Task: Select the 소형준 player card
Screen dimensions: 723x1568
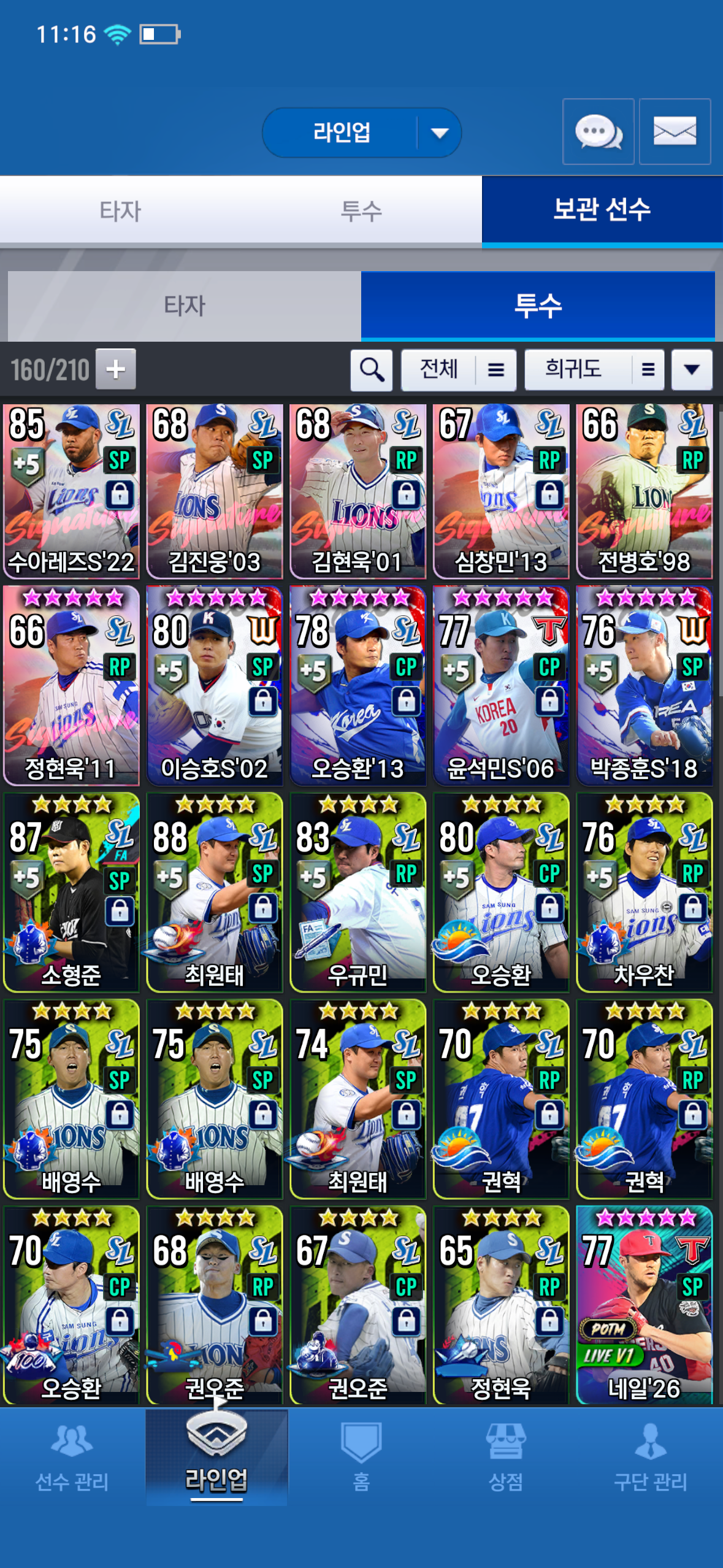Action: (x=71, y=893)
